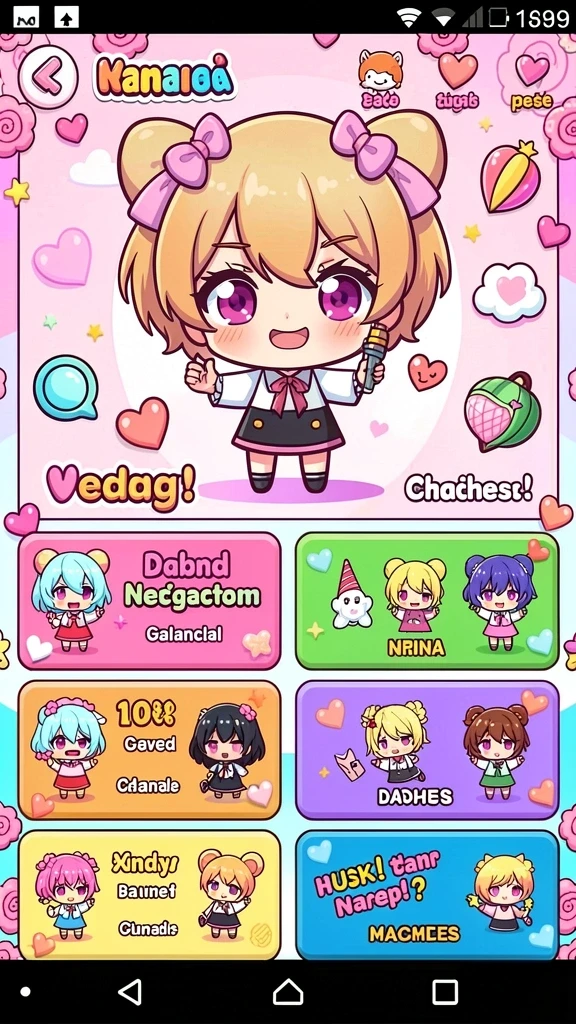The width and height of the screenshot is (576, 1024).
Task: Open the green NRINA card
Action: click(x=427, y=601)
